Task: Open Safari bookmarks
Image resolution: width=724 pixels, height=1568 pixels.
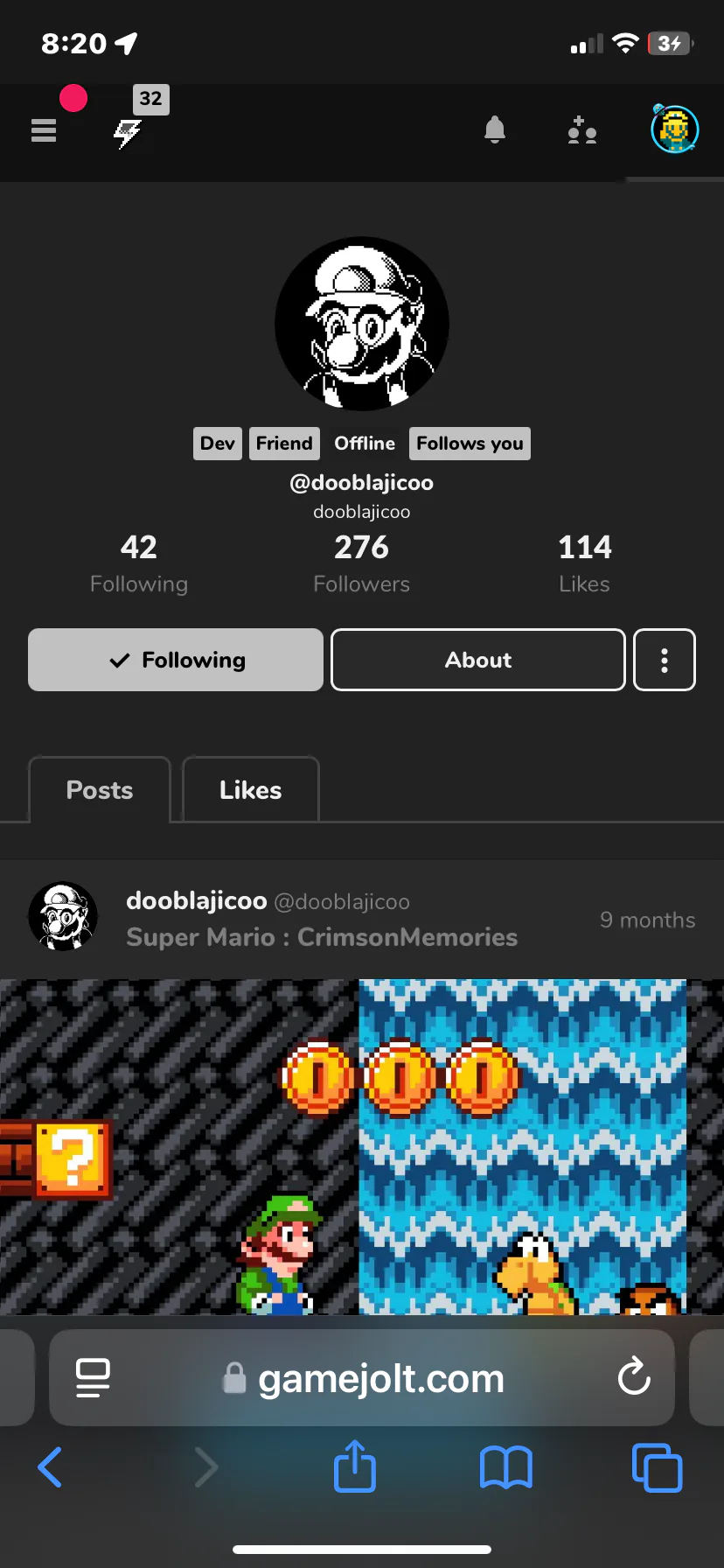Action: tap(505, 1467)
